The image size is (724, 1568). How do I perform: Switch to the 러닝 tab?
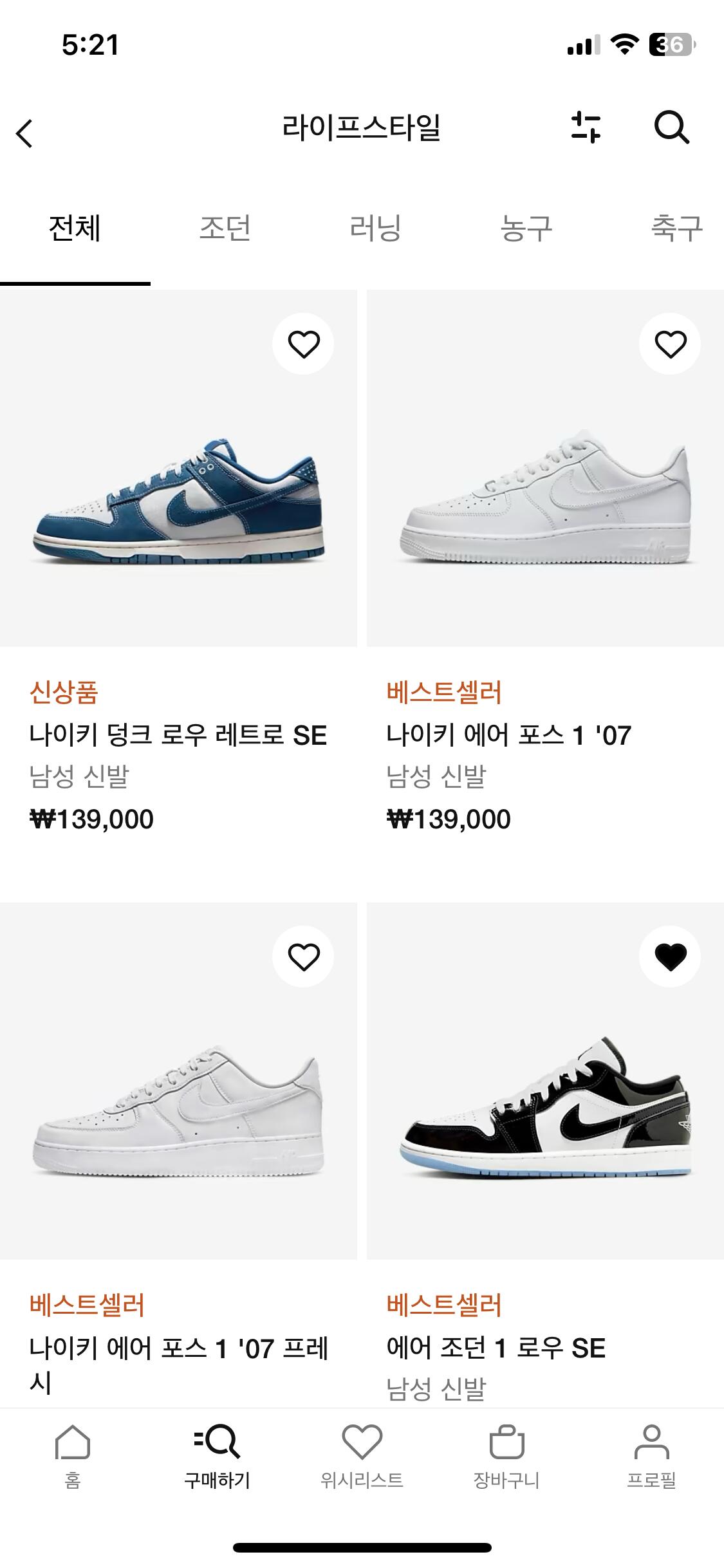click(375, 229)
